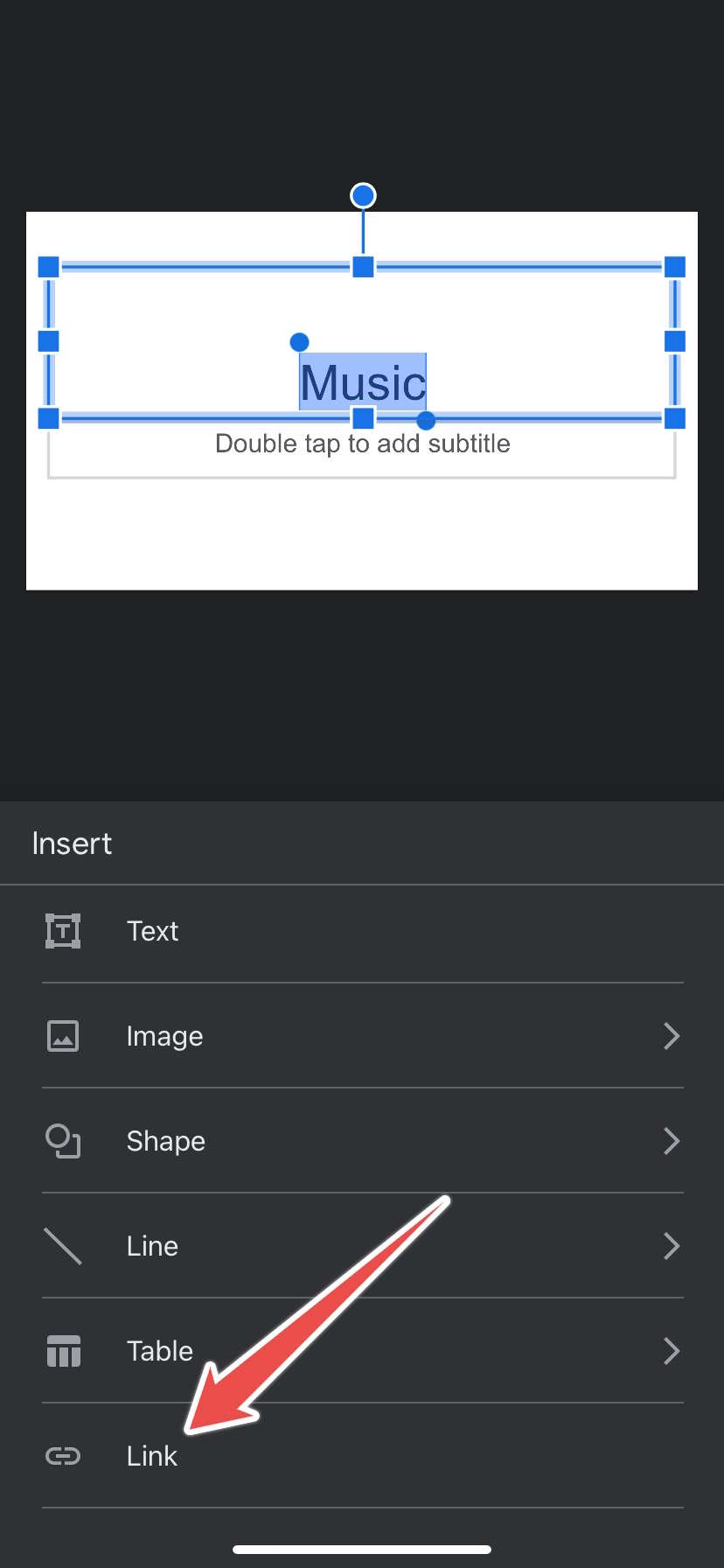Image resolution: width=724 pixels, height=1568 pixels.
Task: Tap the Insert sheet header label
Action: click(71, 843)
